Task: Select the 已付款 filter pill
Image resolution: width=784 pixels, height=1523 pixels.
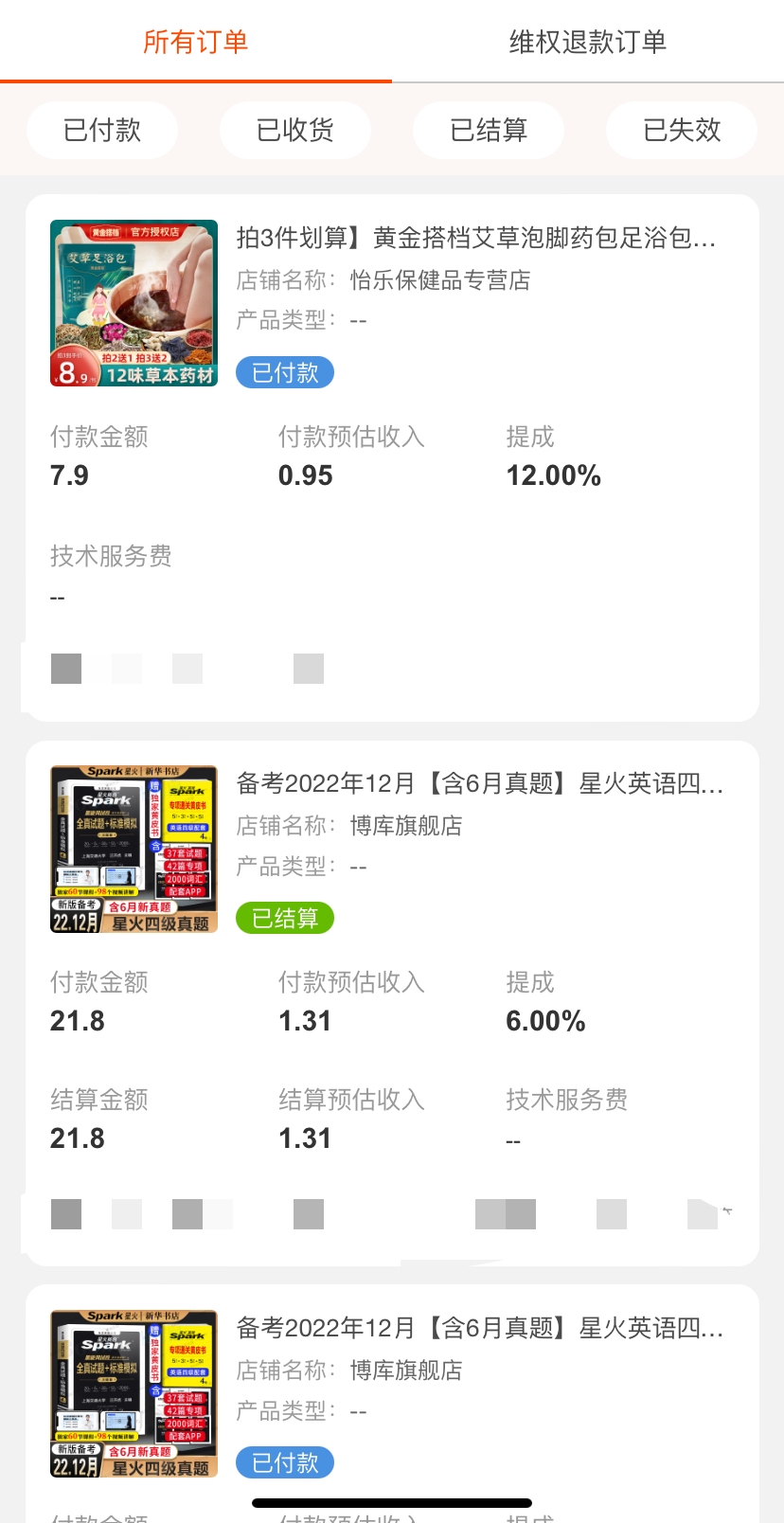Action: point(101,130)
